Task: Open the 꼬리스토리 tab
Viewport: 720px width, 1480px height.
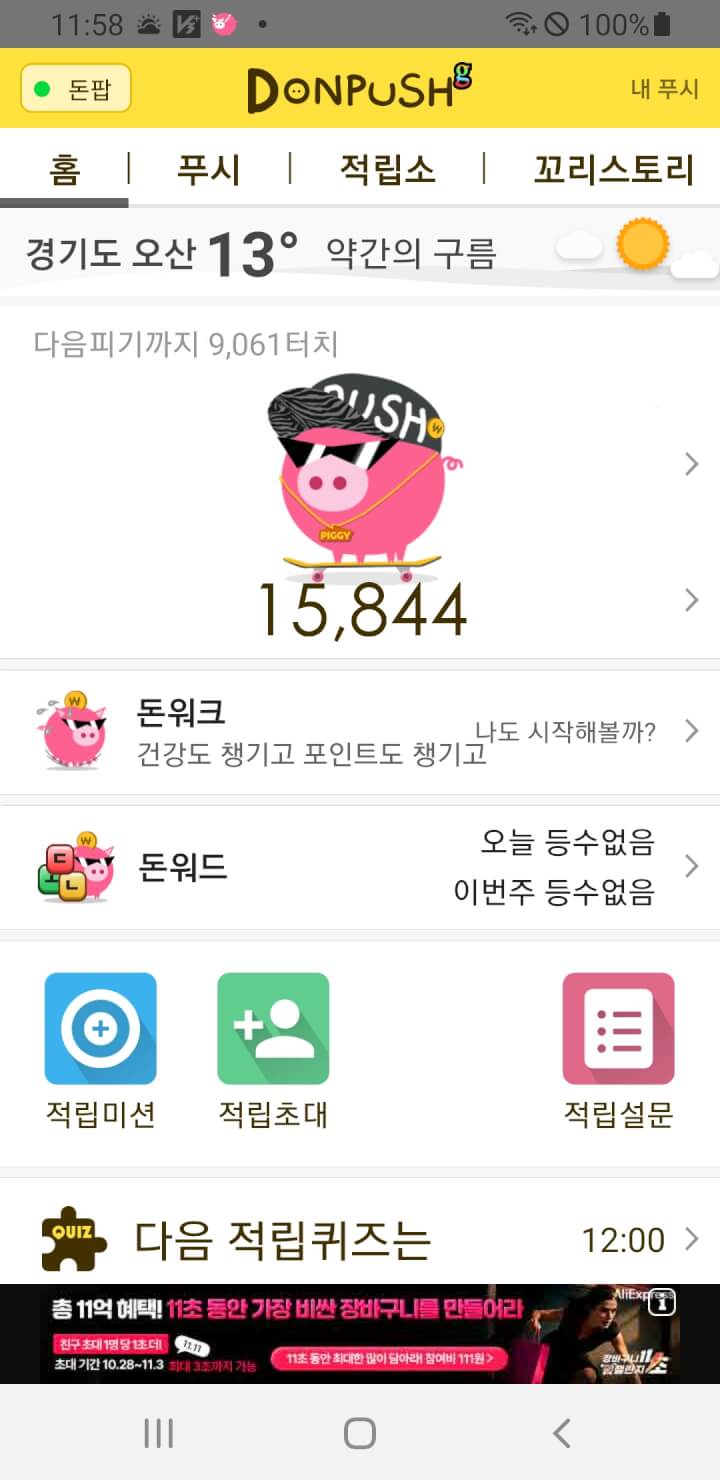Action: coord(613,170)
